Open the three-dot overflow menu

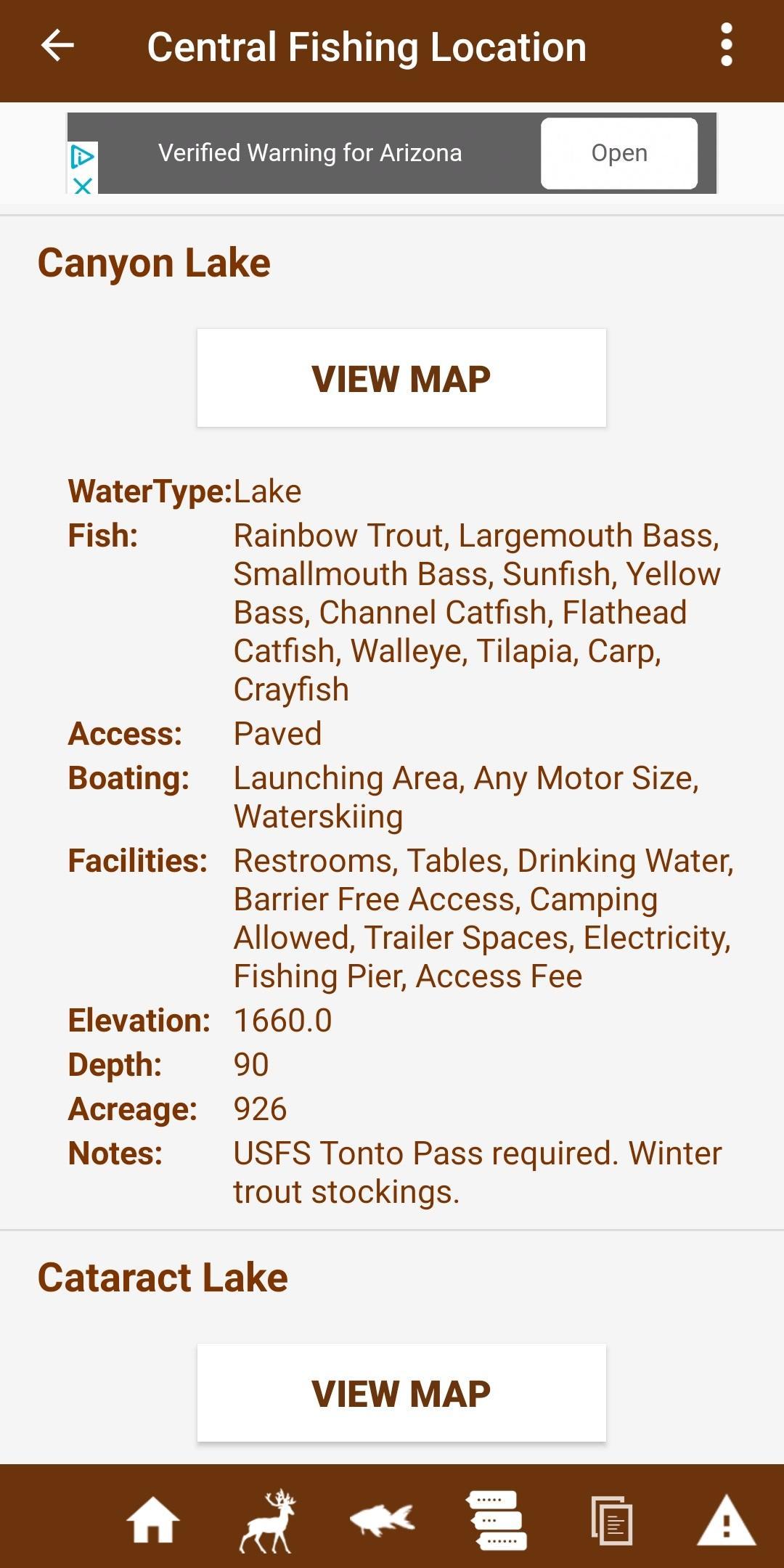[x=726, y=46]
